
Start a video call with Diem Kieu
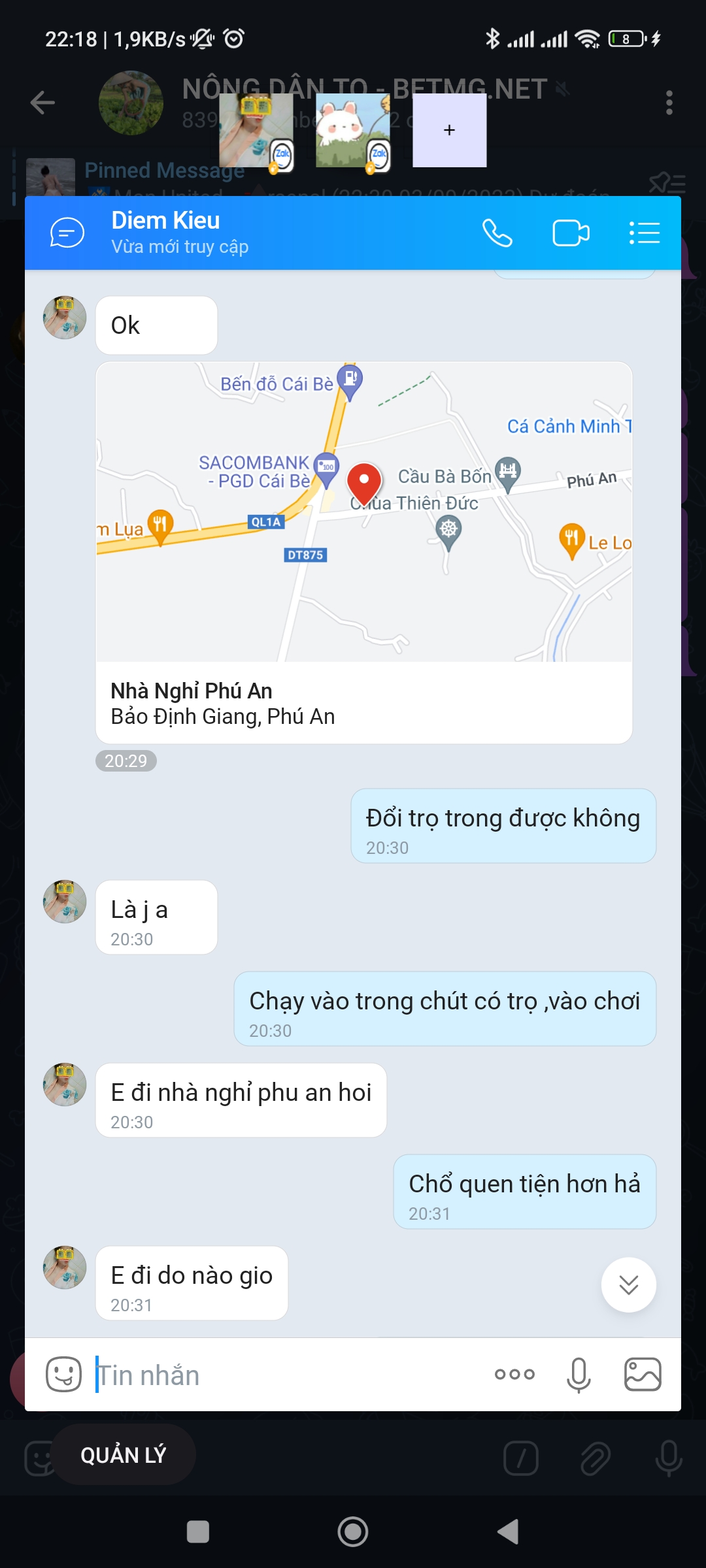[x=571, y=233]
